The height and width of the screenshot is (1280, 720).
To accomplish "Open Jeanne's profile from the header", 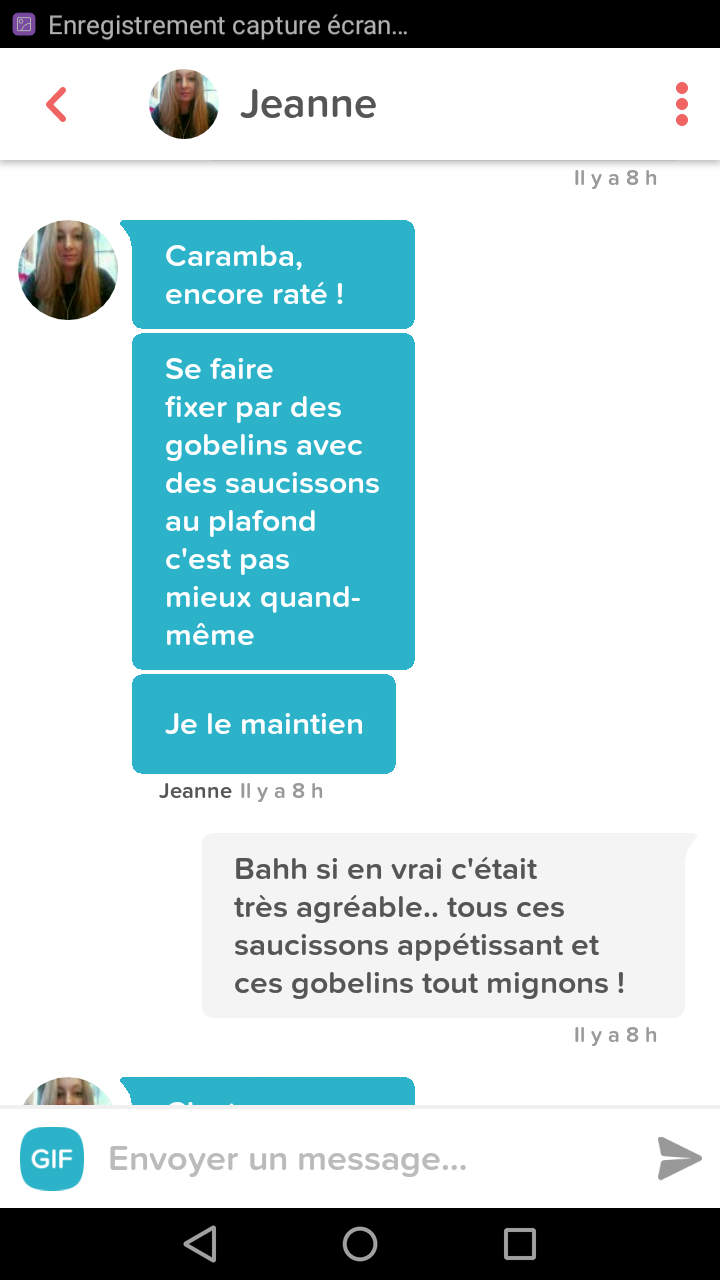I will tap(263, 104).
